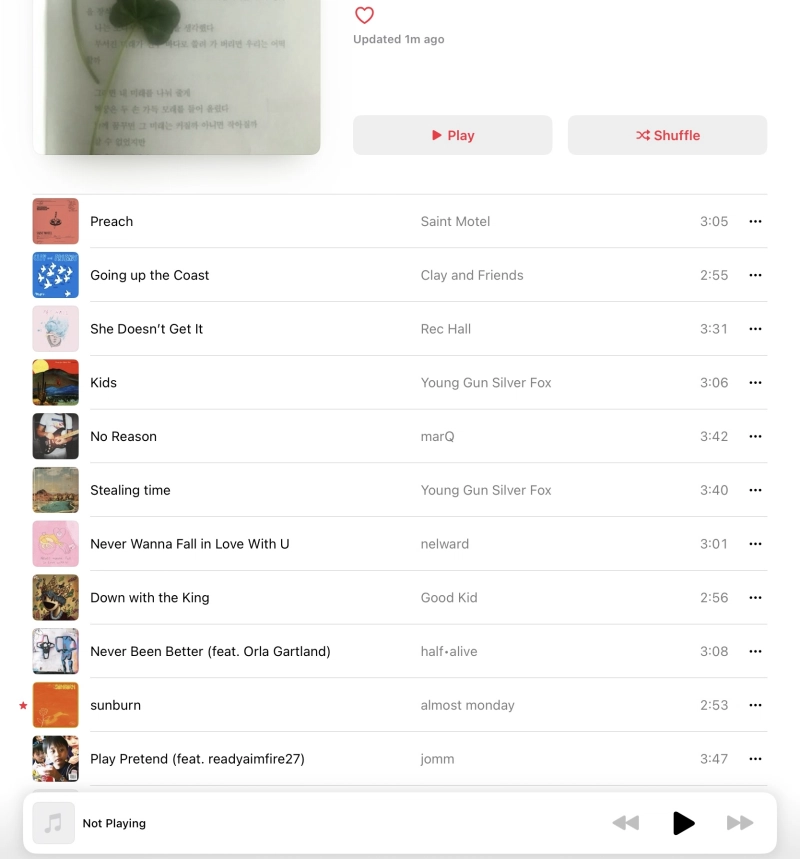Image resolution: width=800 pixels, height=859 pixels.
Task: Open more options for Never Wanna Fall in Love With U
Action: [755, 544]
